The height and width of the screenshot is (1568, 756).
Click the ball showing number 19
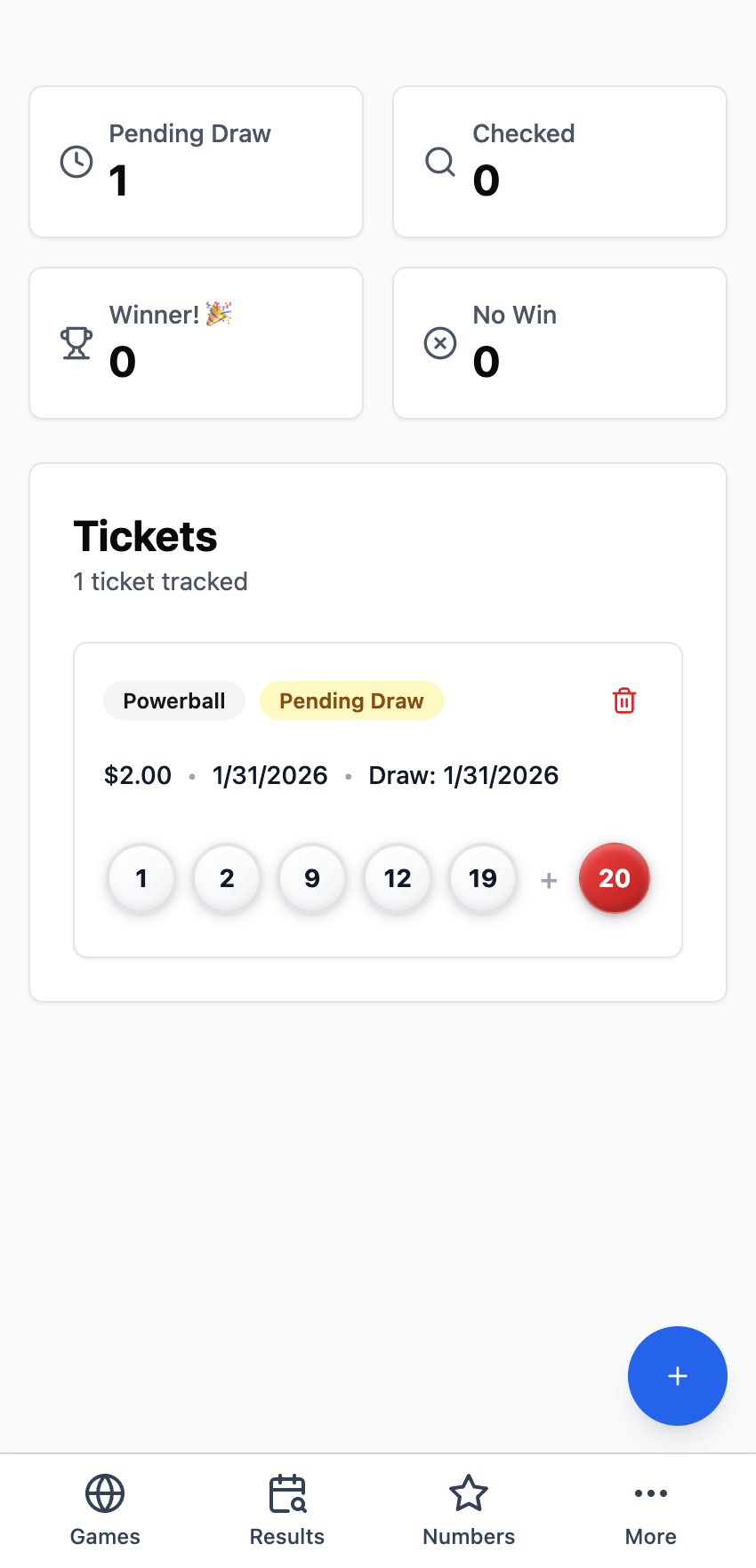483,878
